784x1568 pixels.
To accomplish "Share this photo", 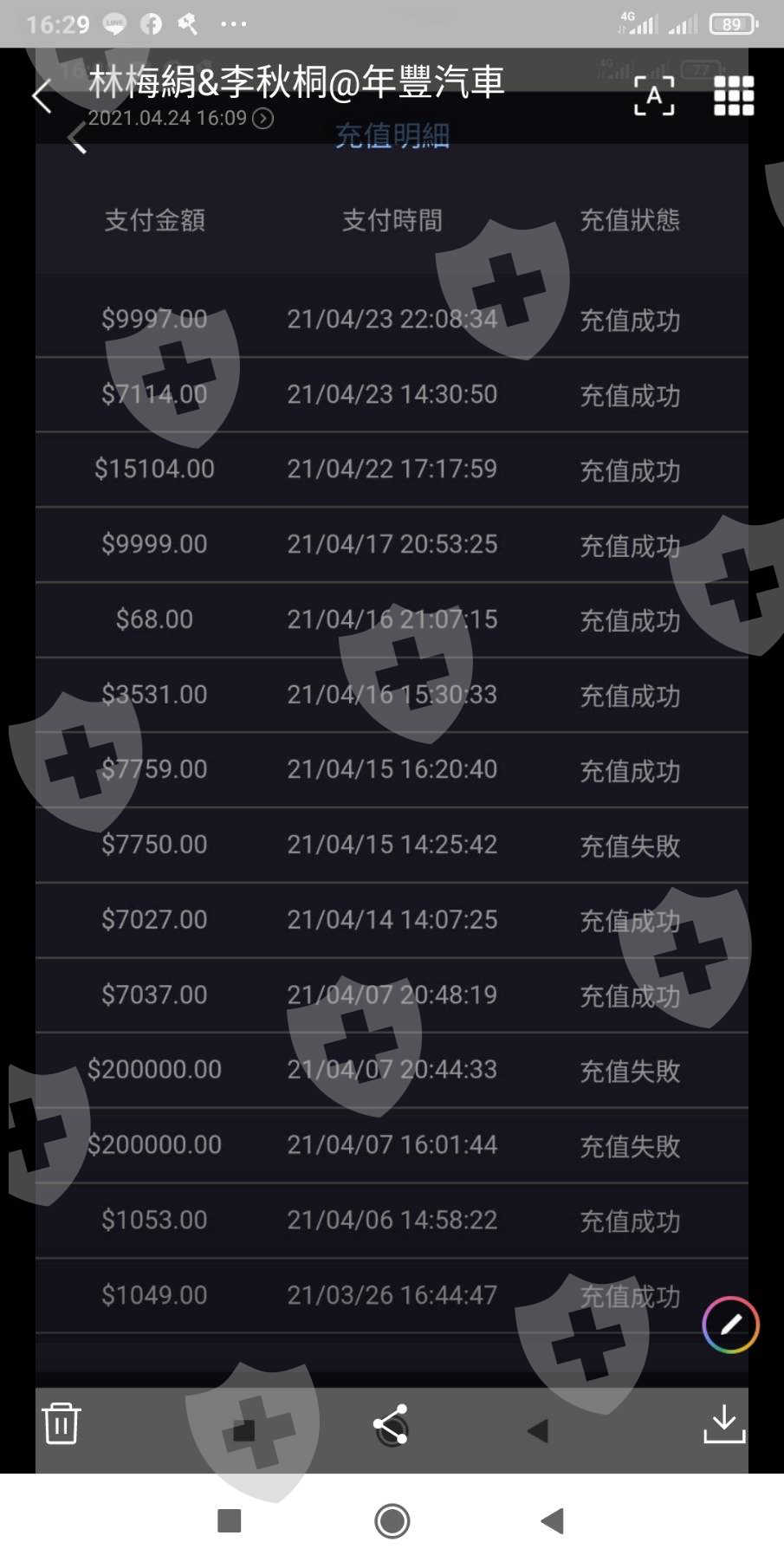I will (391, 1424).
